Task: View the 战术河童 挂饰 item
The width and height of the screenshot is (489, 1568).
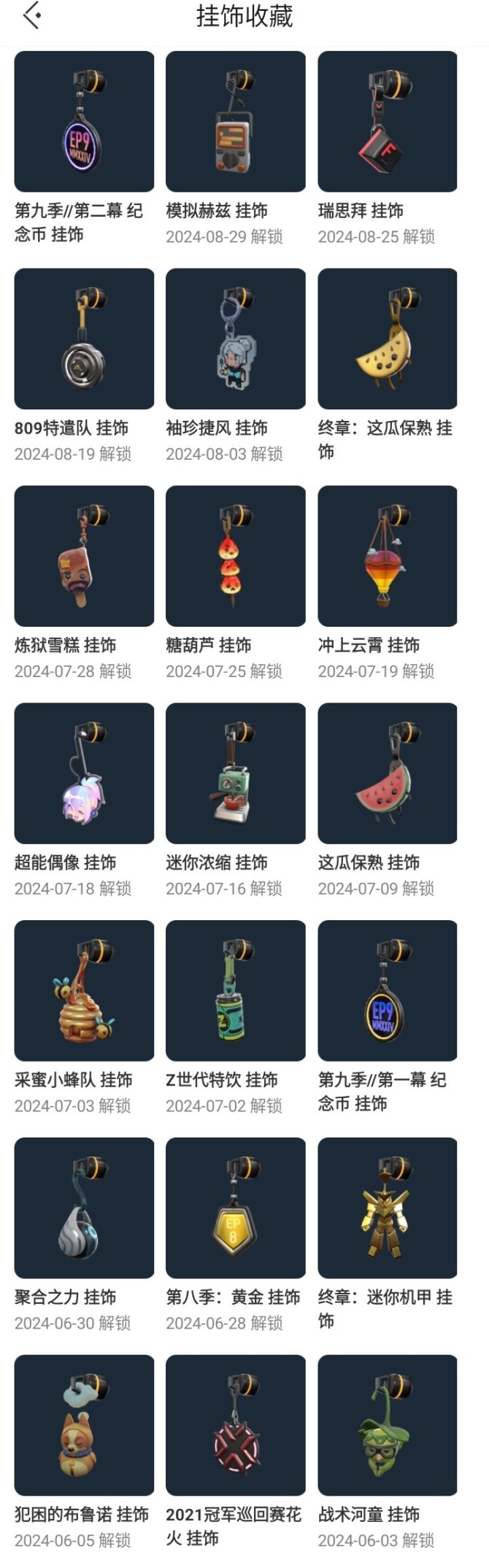Action: pos(388,1425)
